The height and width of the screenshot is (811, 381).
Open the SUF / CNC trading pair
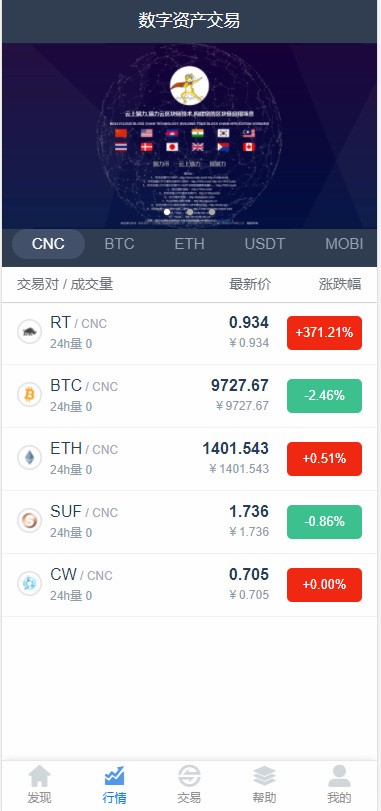click(189, 522)
